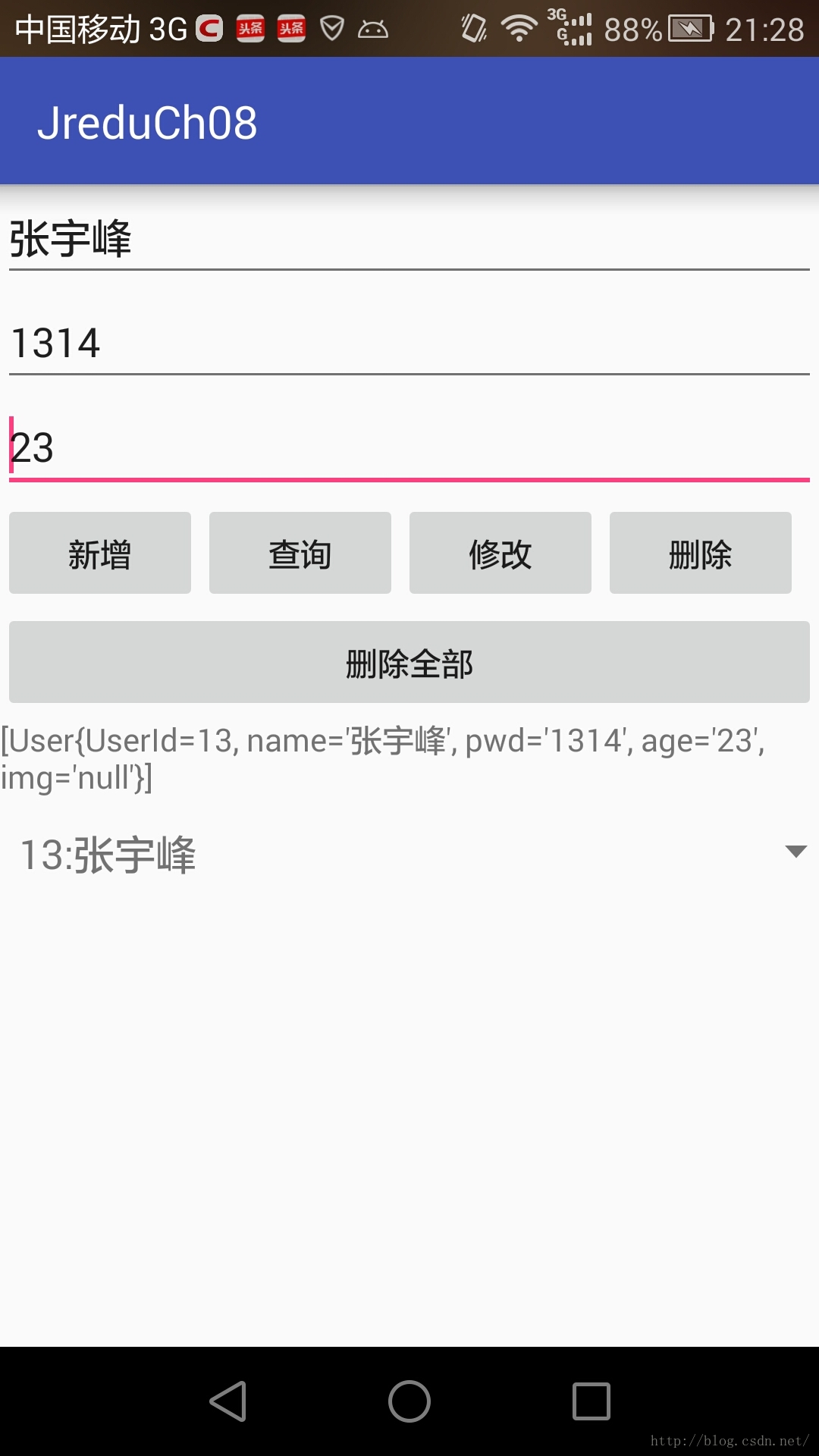Tap the age field showing 23
819x1456 pixels.
click(x=409, y=448)
